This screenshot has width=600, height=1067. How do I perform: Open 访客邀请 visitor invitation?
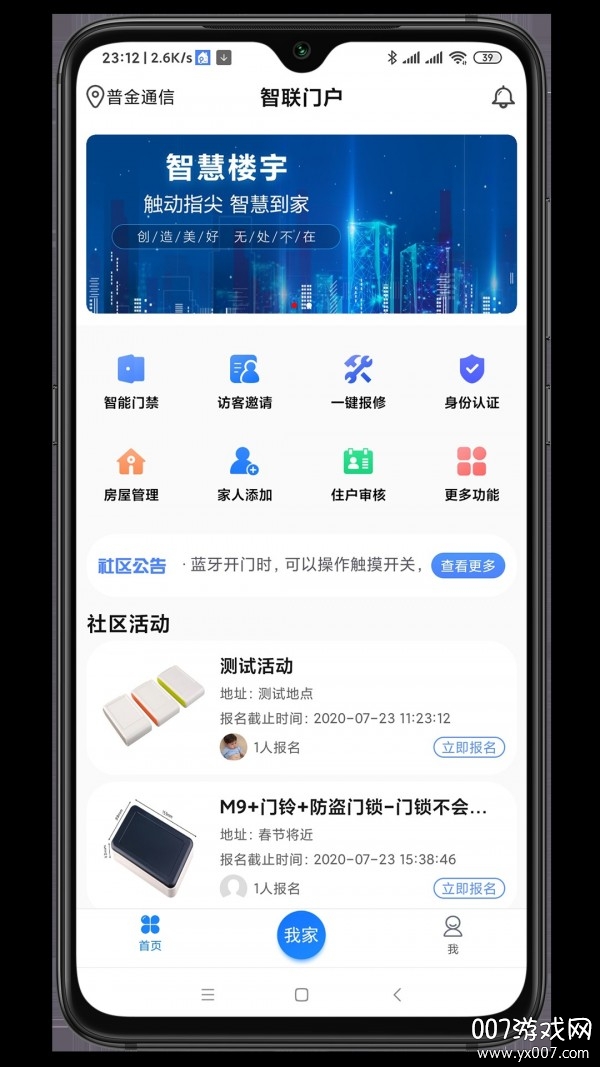click(x=245, y=382)
